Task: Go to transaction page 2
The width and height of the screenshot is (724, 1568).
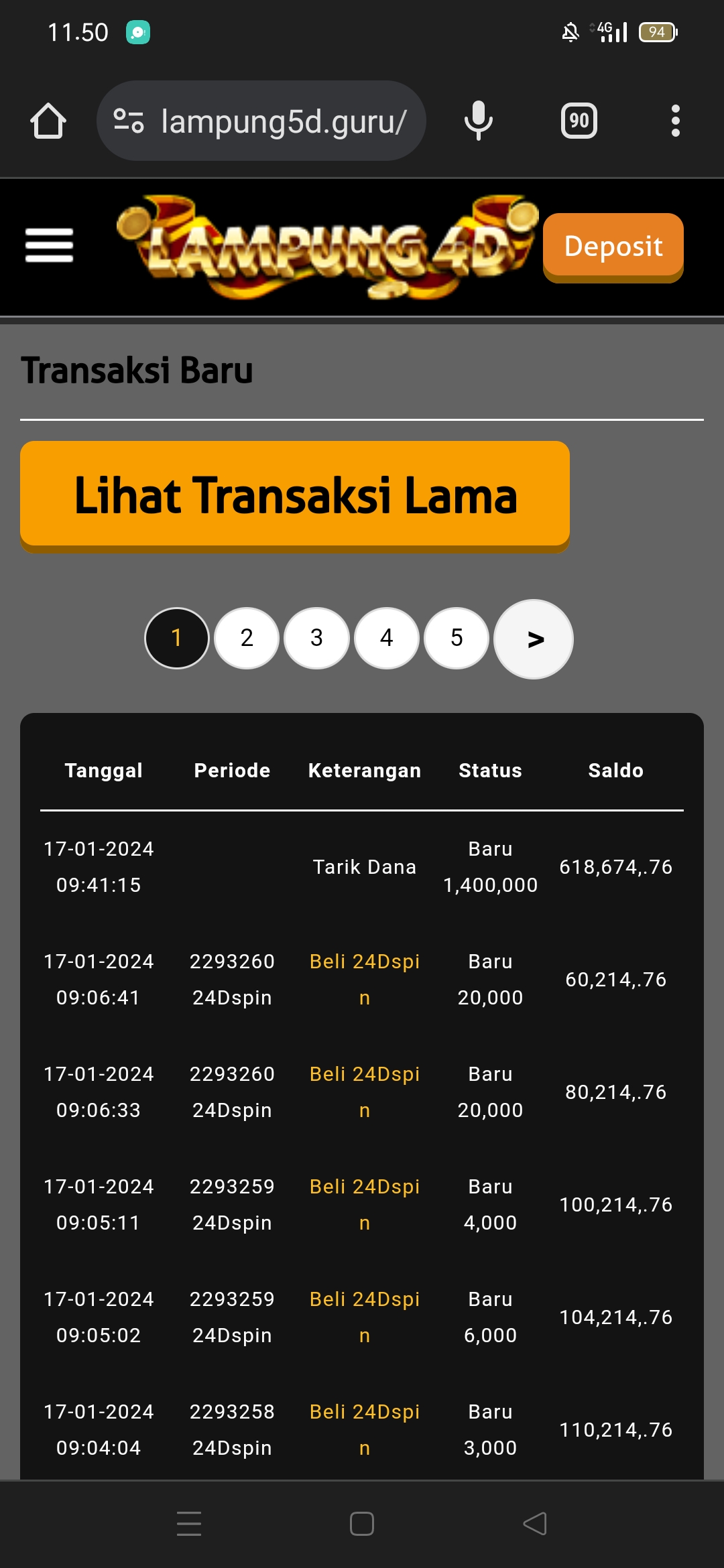Action: coord(247,638)
